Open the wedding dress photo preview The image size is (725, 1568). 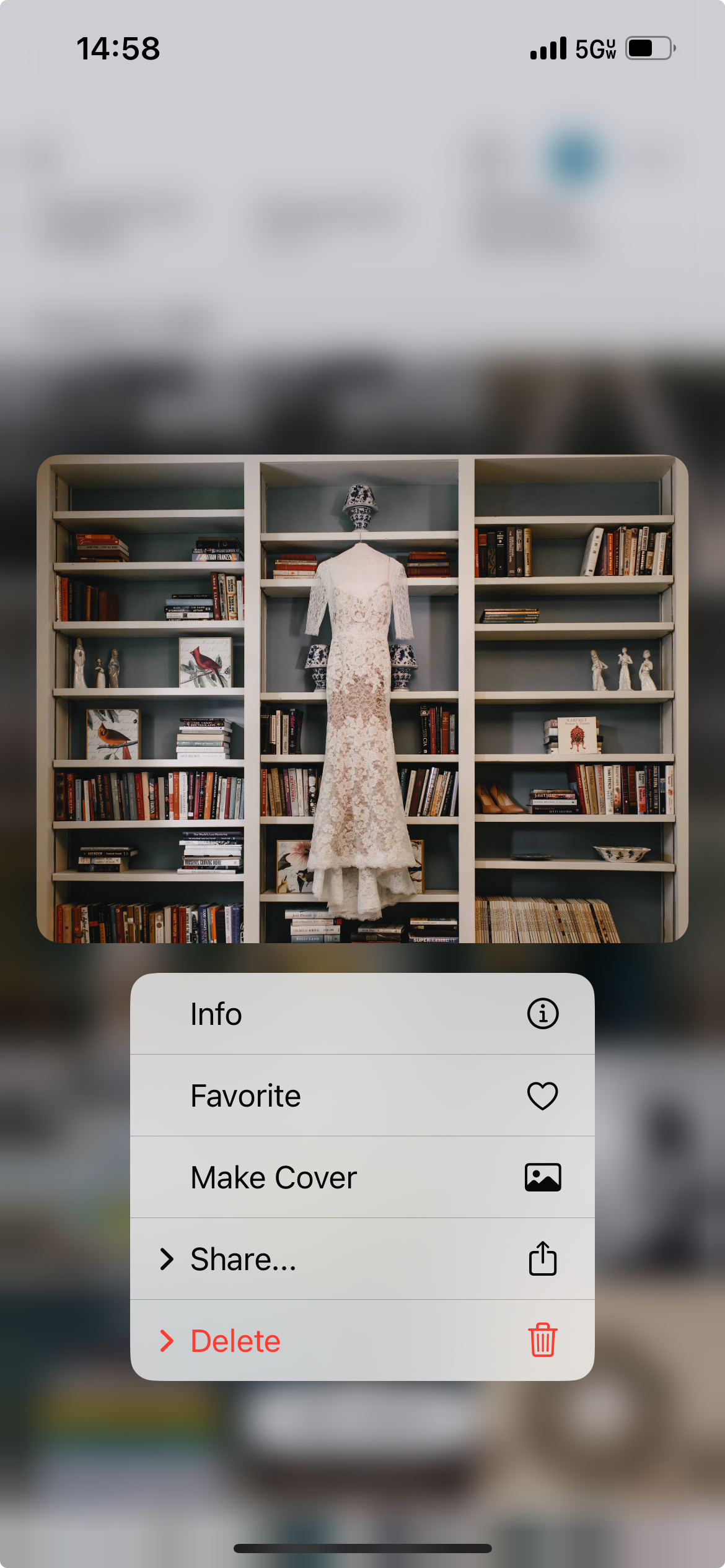(x=362, y=699)
